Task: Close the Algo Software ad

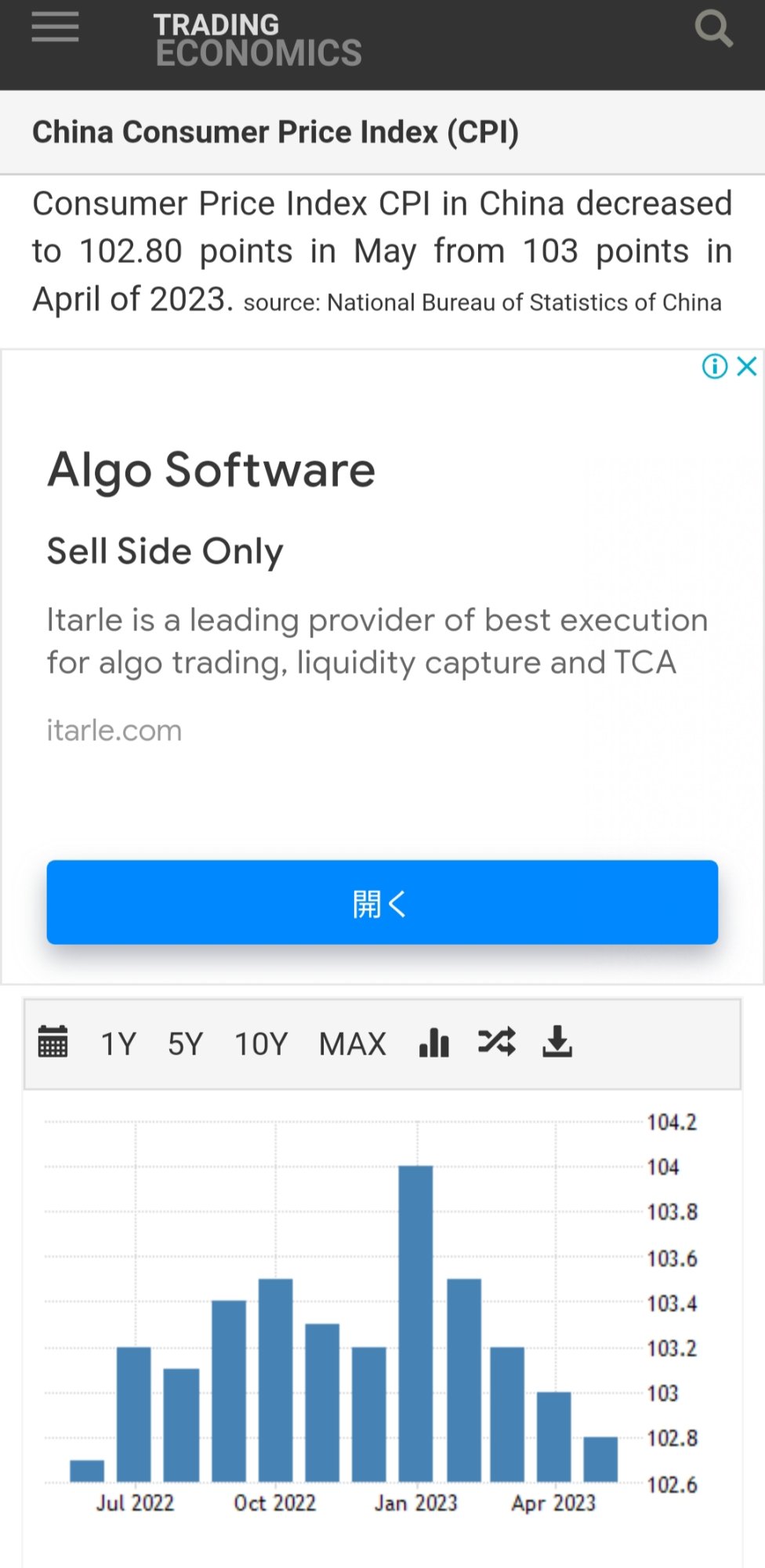Action: point(747,366)
